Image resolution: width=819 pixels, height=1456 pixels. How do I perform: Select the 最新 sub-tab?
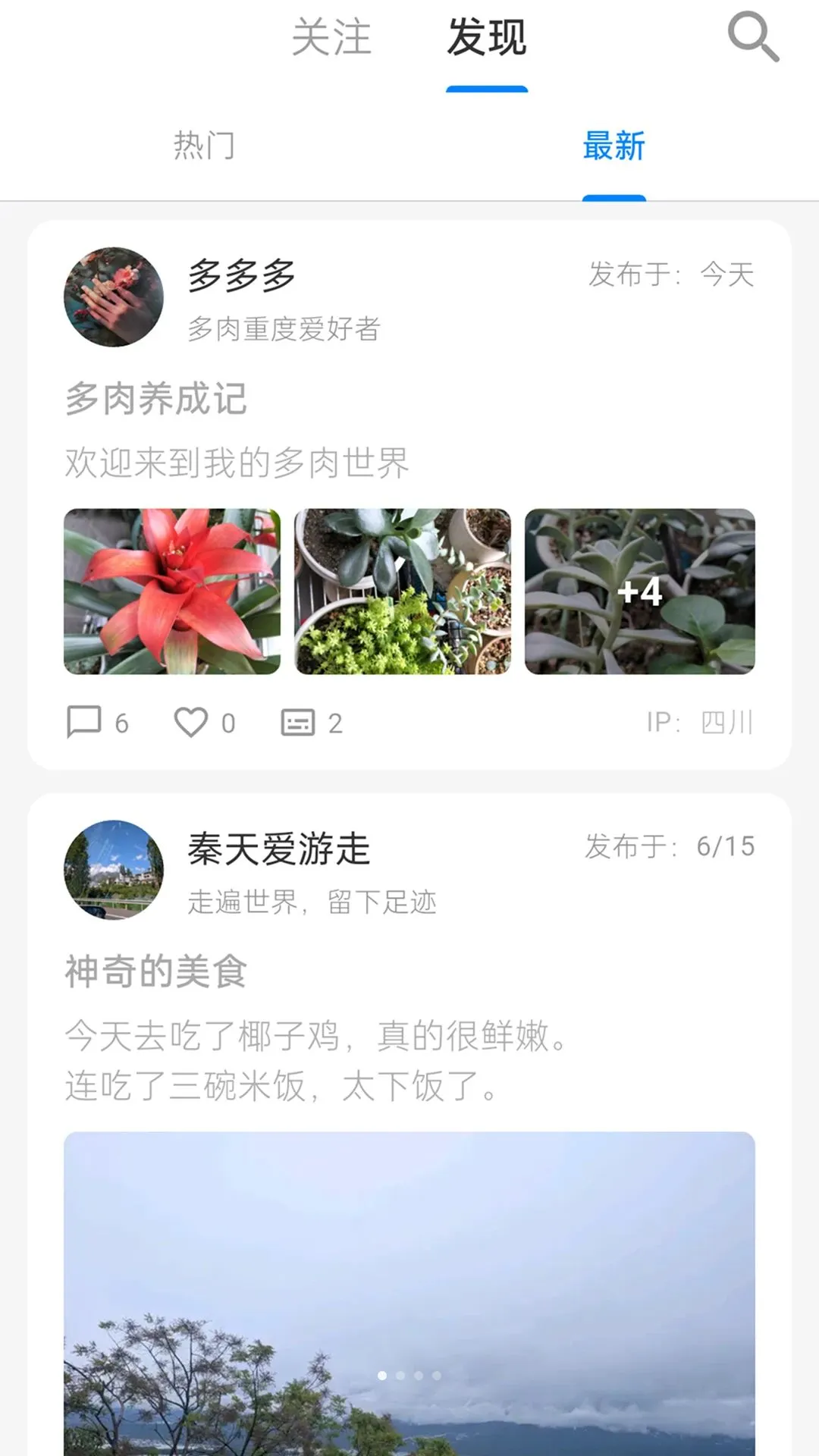(614, 146)
